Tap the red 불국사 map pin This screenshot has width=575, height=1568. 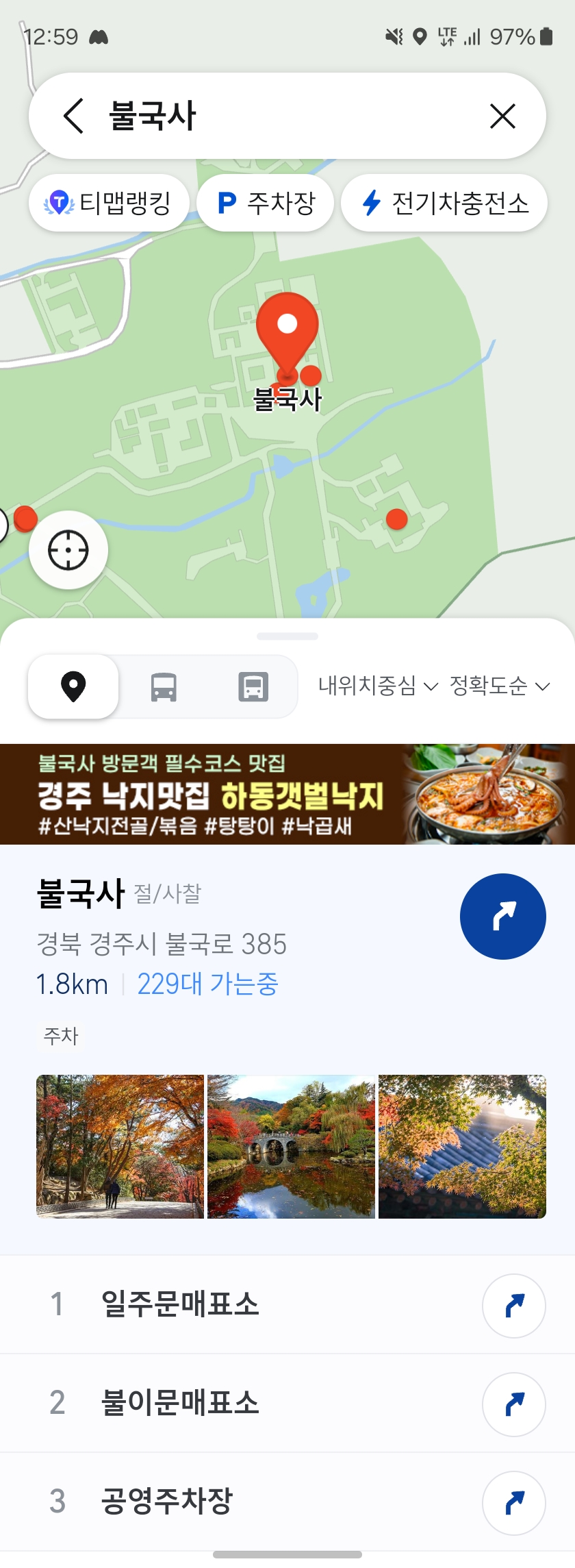pyautogui.click(x=287, y=327)
